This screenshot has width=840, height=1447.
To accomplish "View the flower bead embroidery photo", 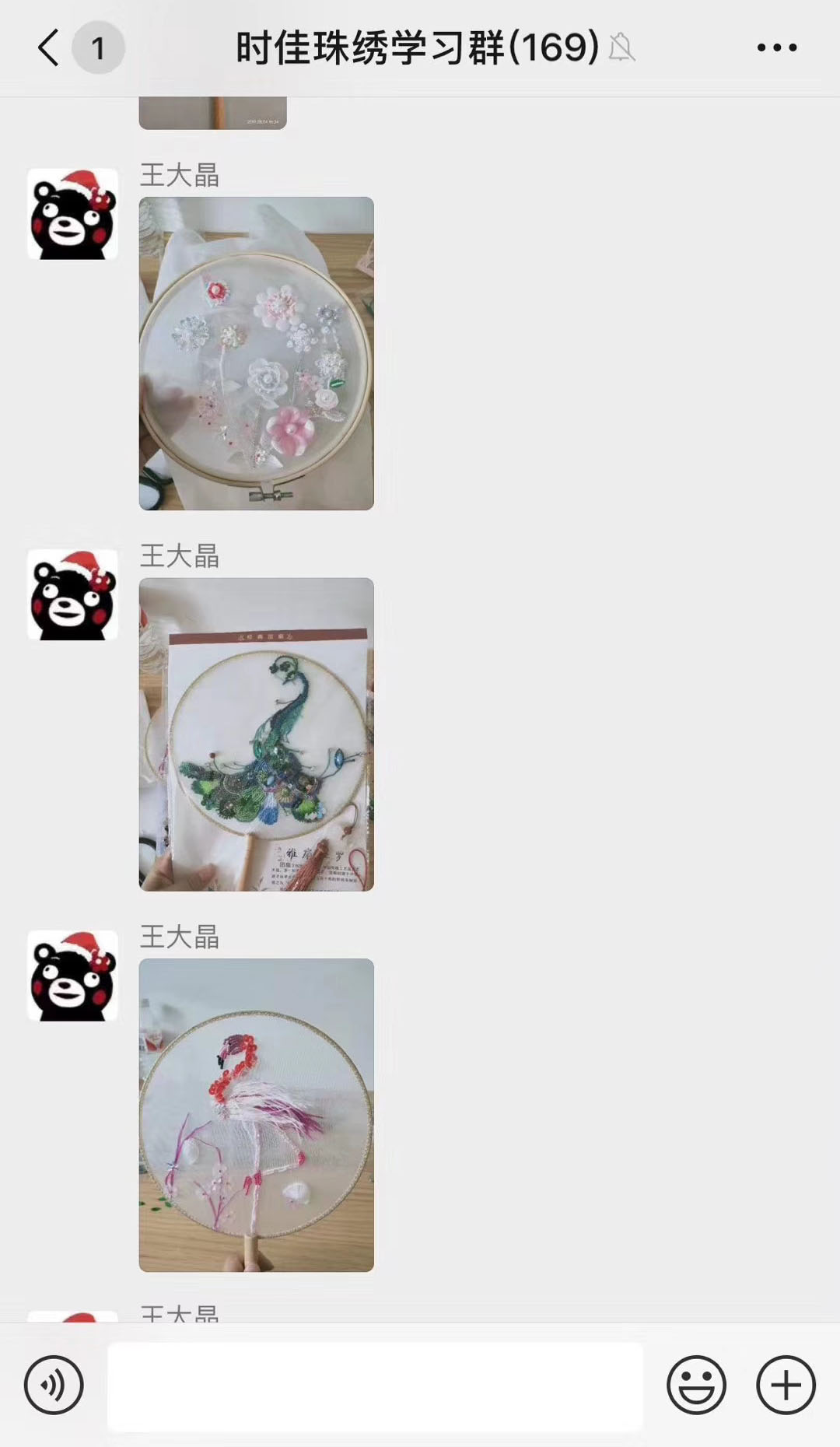I will point(256,353).
